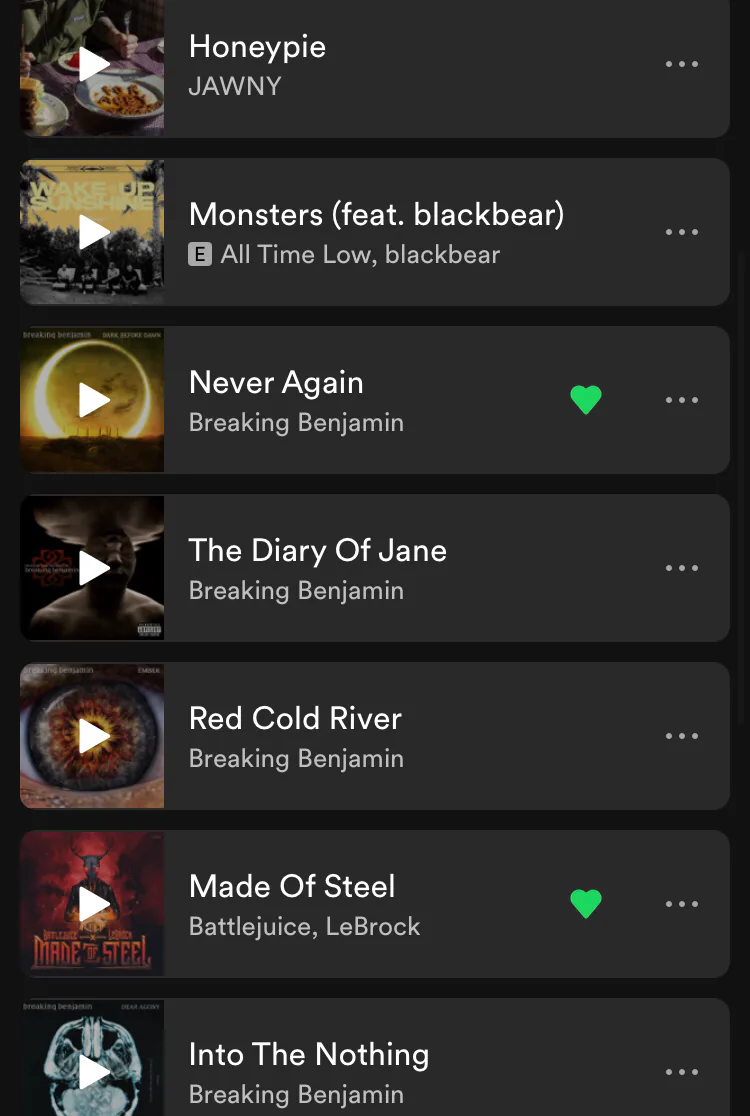
Task: Remove the like from Made Of Steel
Action: pos(586,904)
